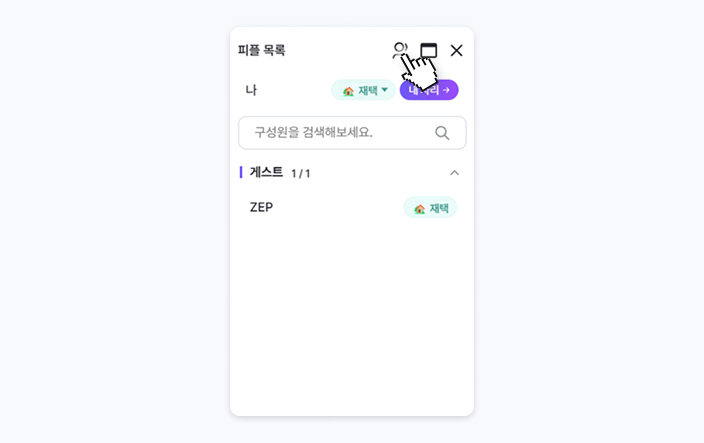
Task: Close the 피플 목록 panel
Action: [456, 50]
